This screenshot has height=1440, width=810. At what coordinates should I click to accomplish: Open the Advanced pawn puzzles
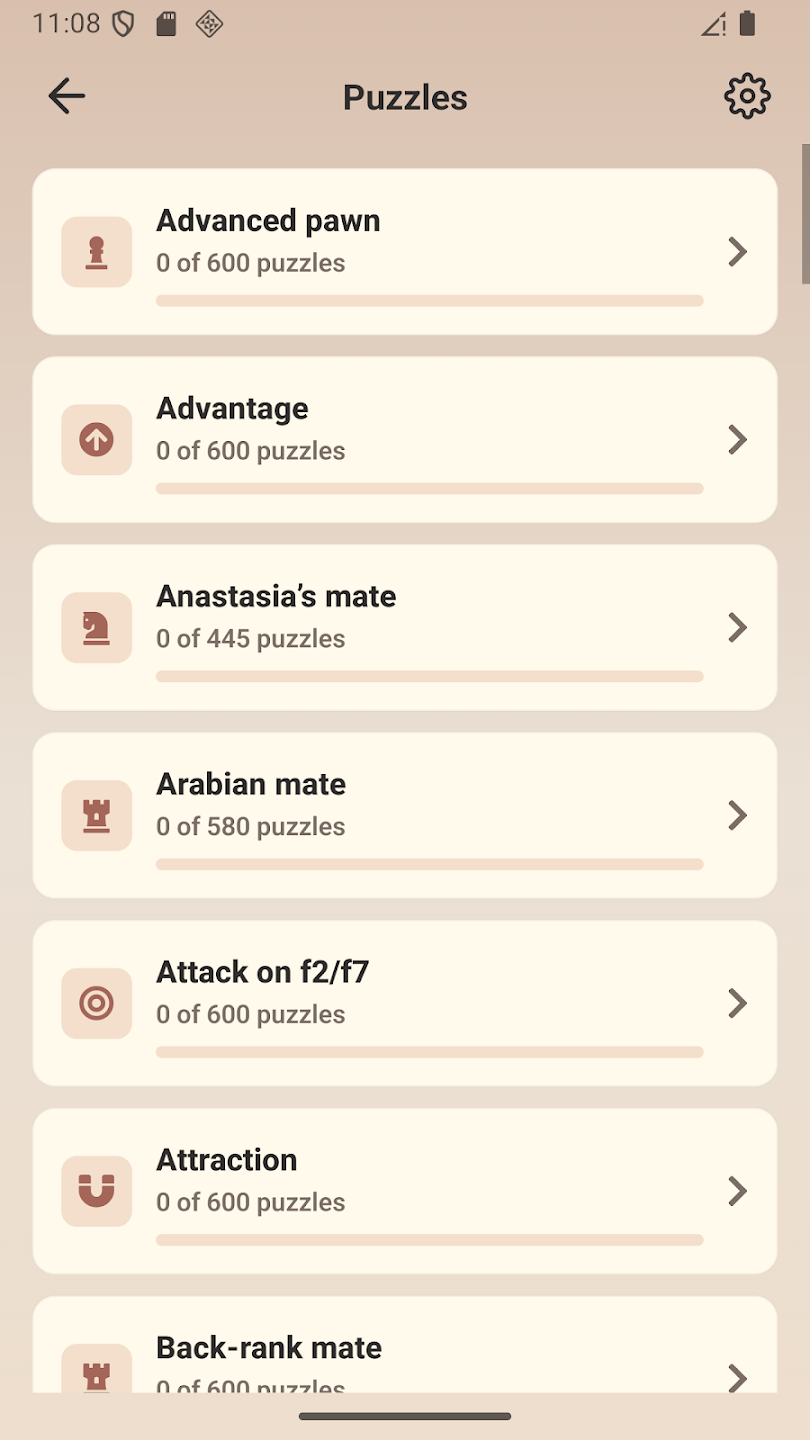tap(405, 251)
